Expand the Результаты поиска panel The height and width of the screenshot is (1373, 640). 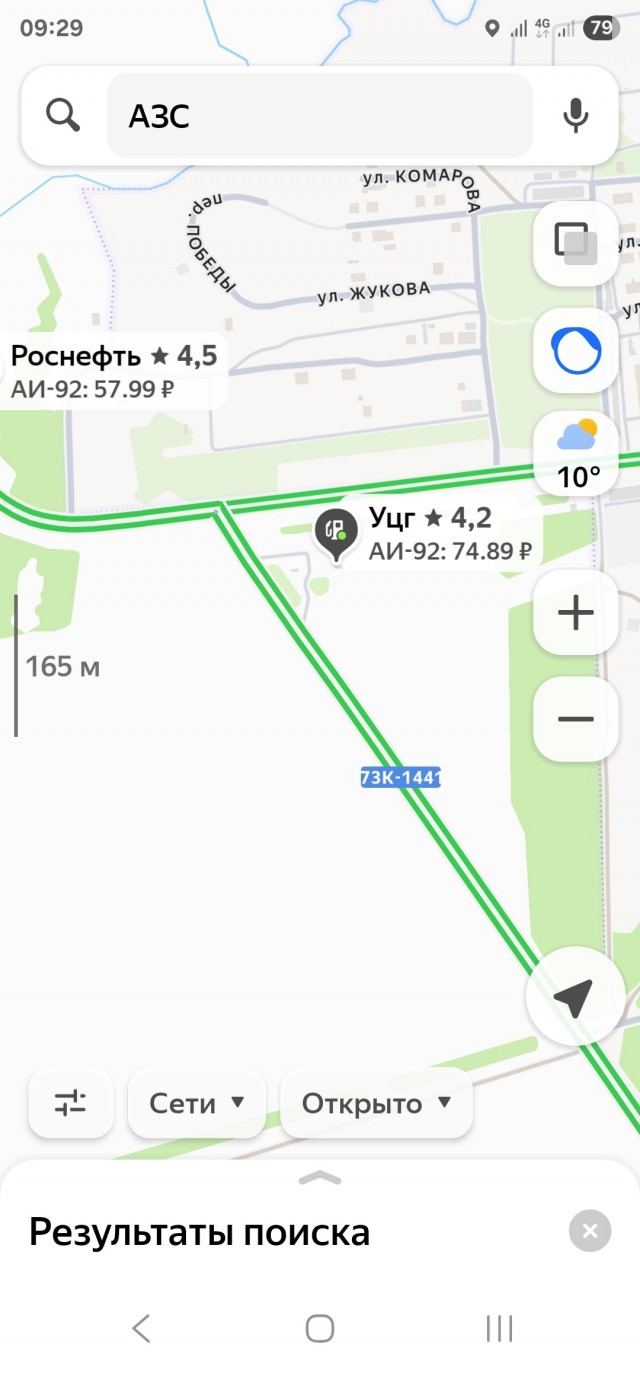click(x=320, y=1179)
